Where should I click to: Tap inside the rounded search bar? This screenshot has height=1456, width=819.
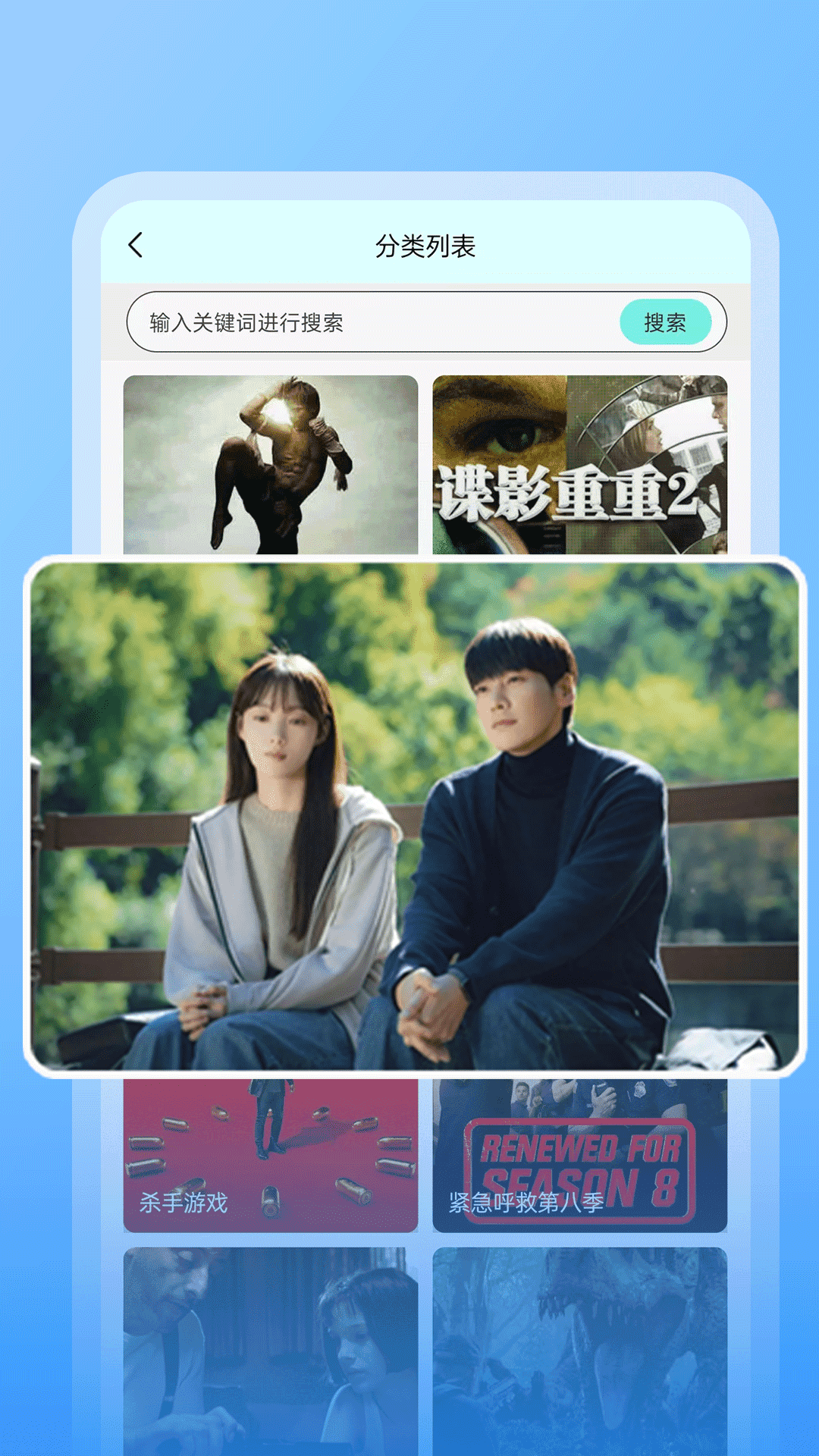tap(341, 322)
